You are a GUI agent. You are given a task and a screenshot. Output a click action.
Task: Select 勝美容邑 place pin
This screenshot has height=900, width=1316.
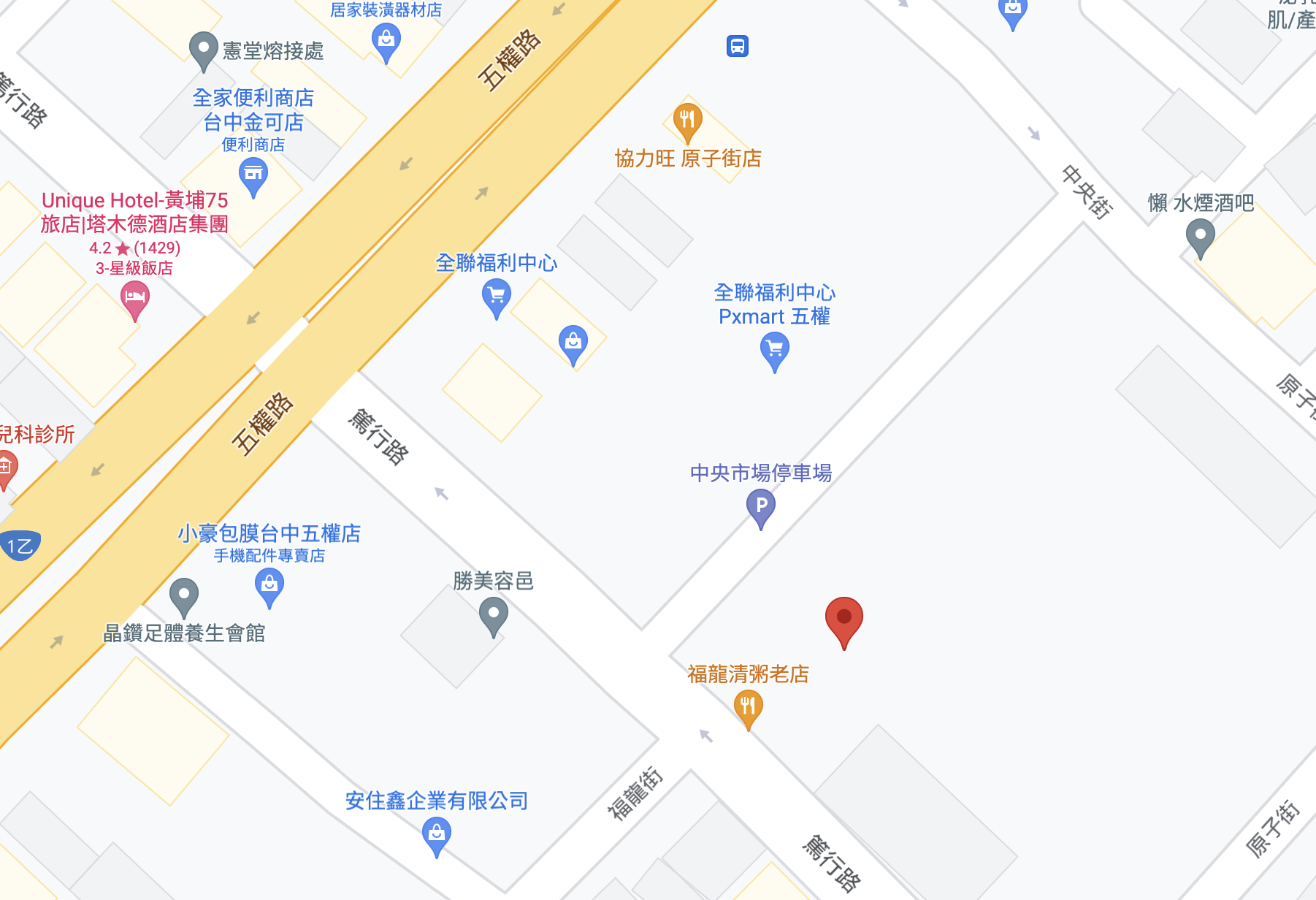pyautogui.click(x=494, y=615)
